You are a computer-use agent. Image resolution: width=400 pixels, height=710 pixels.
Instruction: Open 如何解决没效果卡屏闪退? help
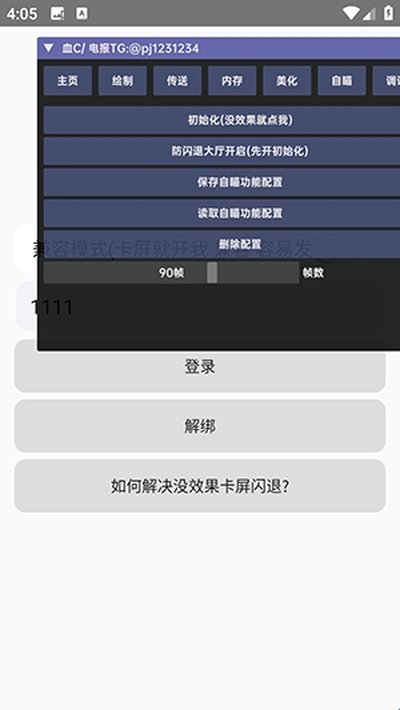click(x=200, y=486)
